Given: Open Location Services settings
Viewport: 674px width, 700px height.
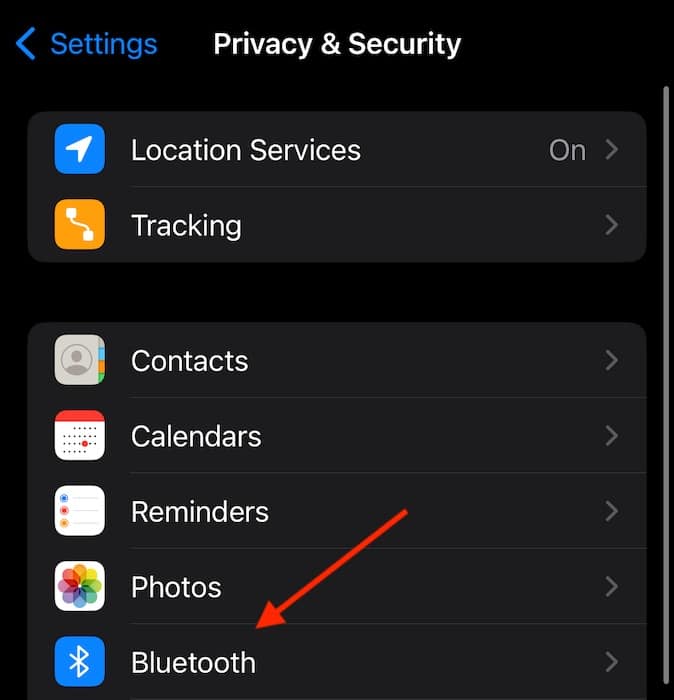Looking at the screenshot, I should point(336,150).
